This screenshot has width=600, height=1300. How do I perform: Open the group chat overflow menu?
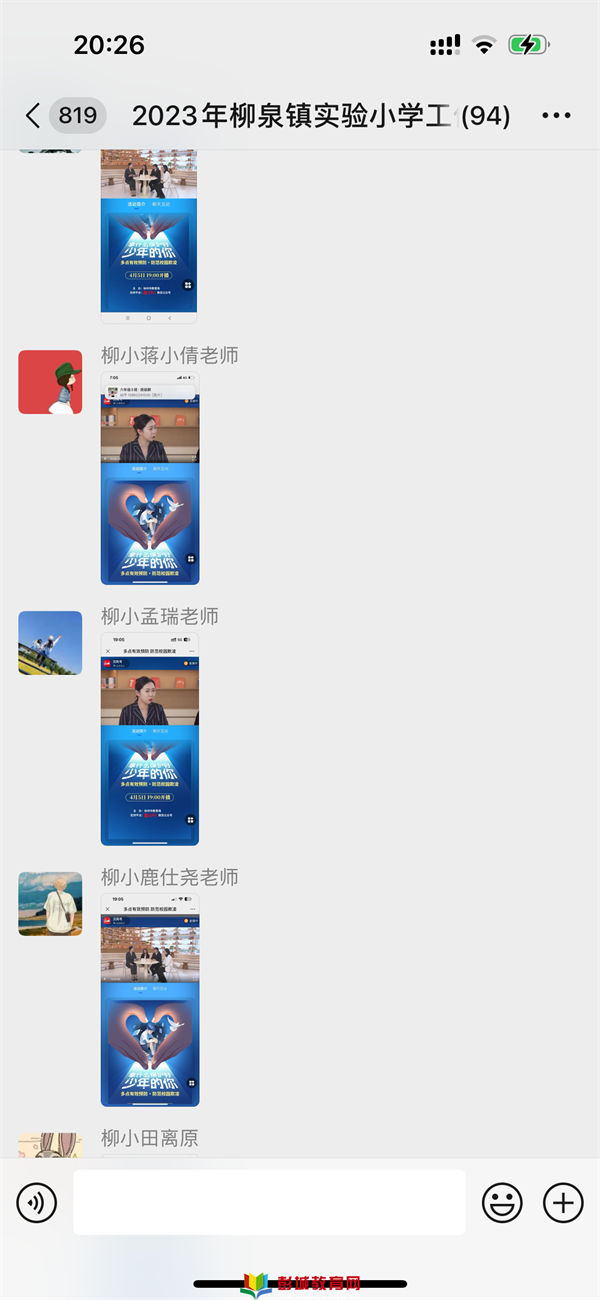556,116
